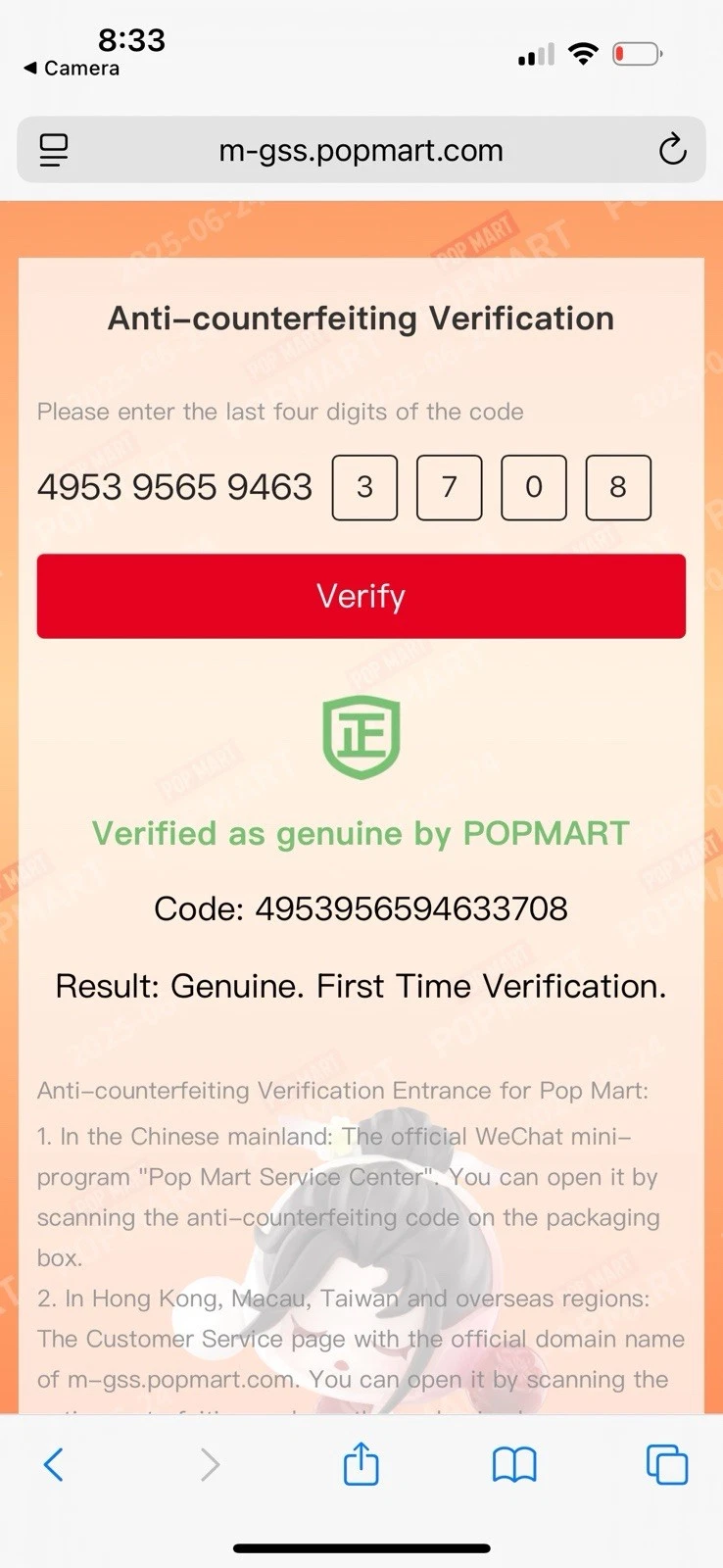Edit the m-gss.popmart.com address field

(x=361, y=150)
